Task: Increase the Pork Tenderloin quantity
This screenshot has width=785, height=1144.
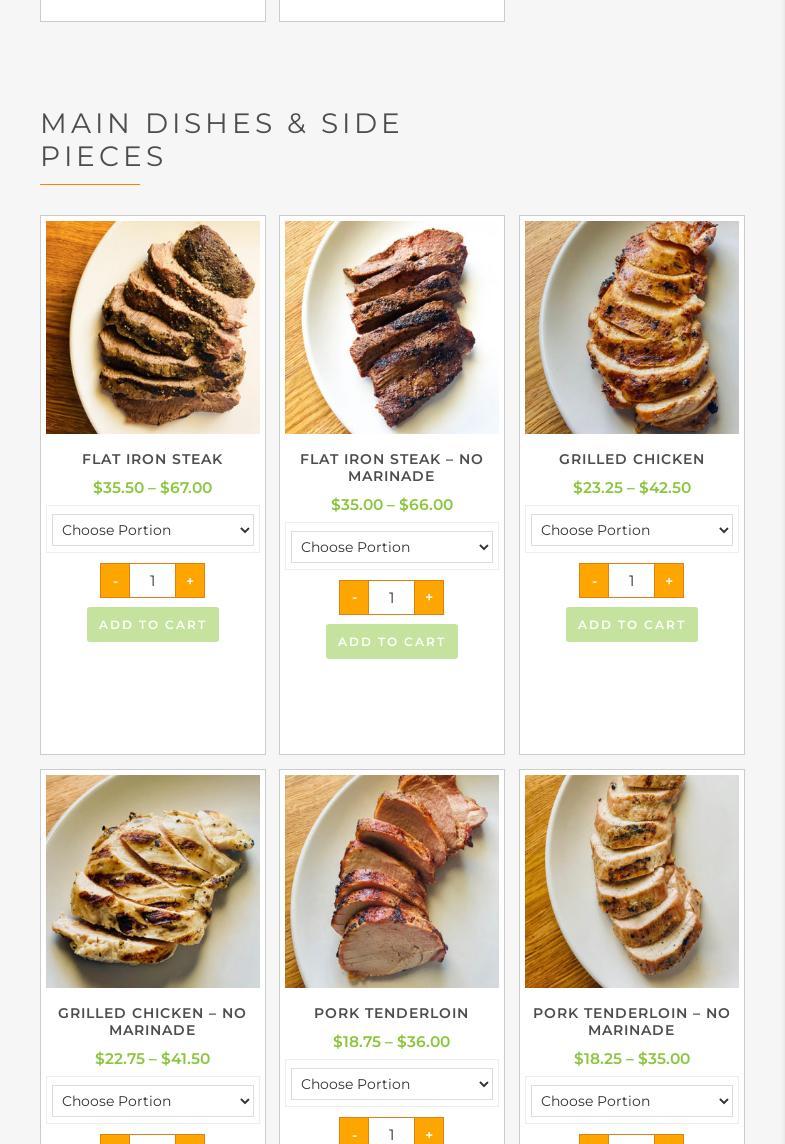Action: point(429,1134)
